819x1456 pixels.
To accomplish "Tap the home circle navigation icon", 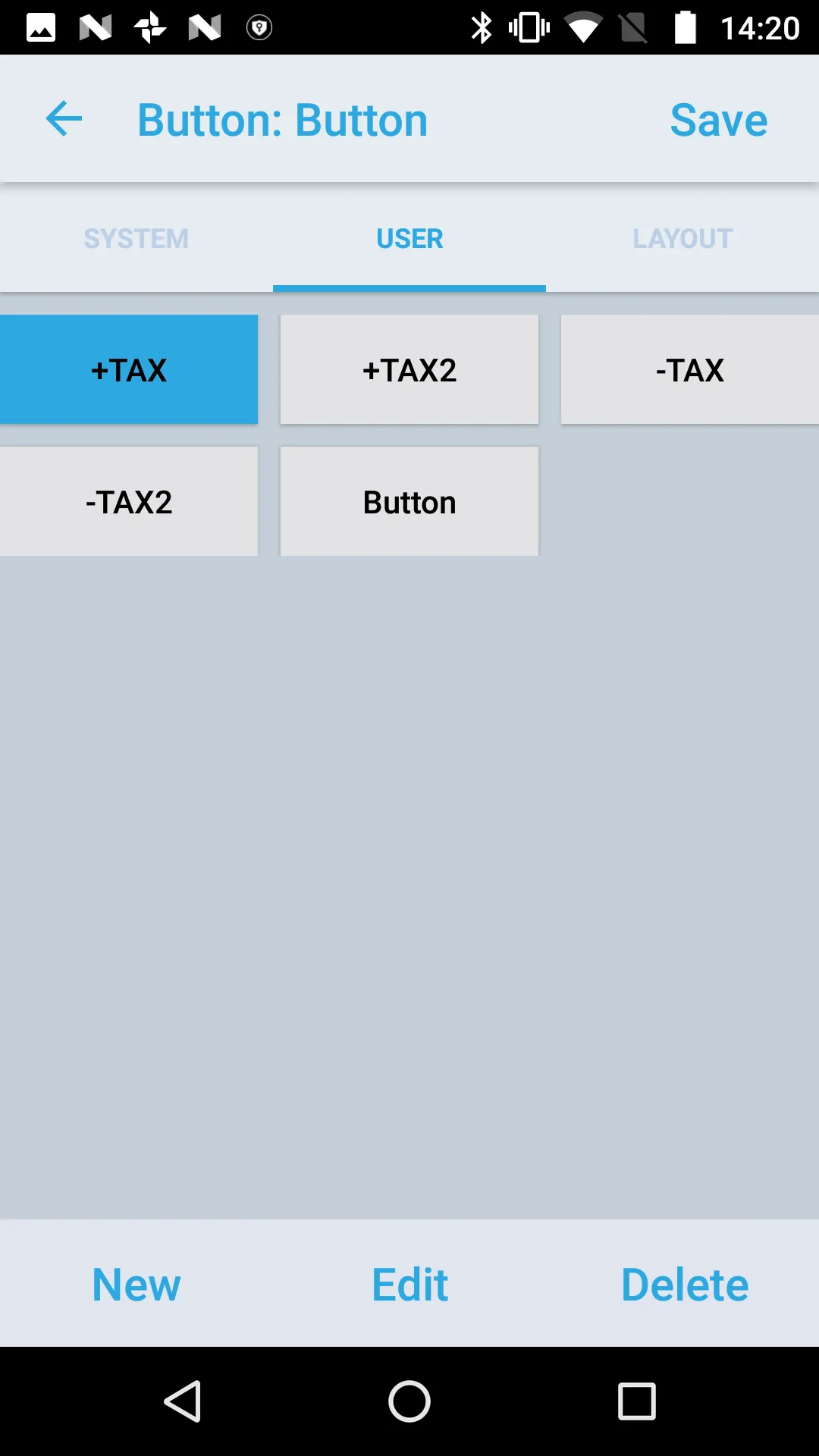I will tap(409, 1401).
